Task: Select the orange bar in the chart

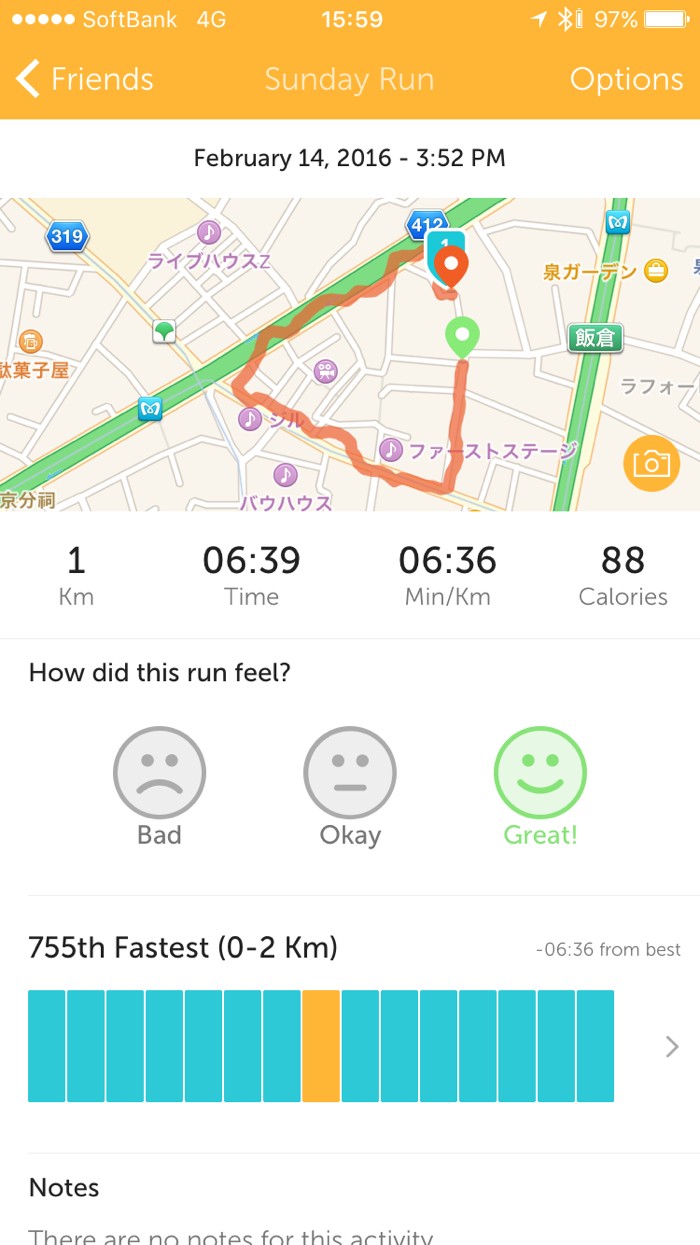Action: [x=321, y=1046]
